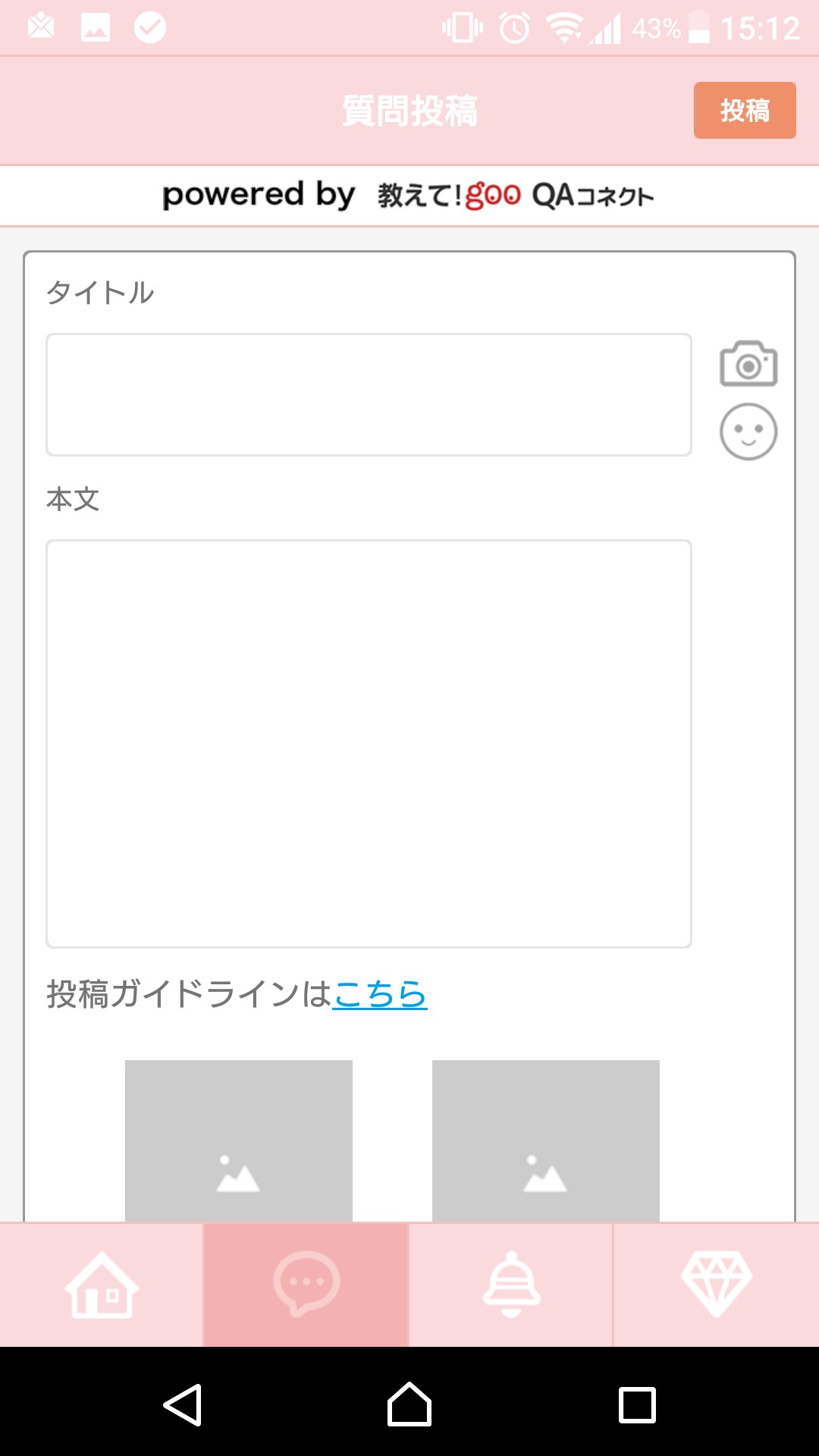Tap the 投稿 button to submit question
This screenshot has width=819, height=1456.
[x=745, y=110]
